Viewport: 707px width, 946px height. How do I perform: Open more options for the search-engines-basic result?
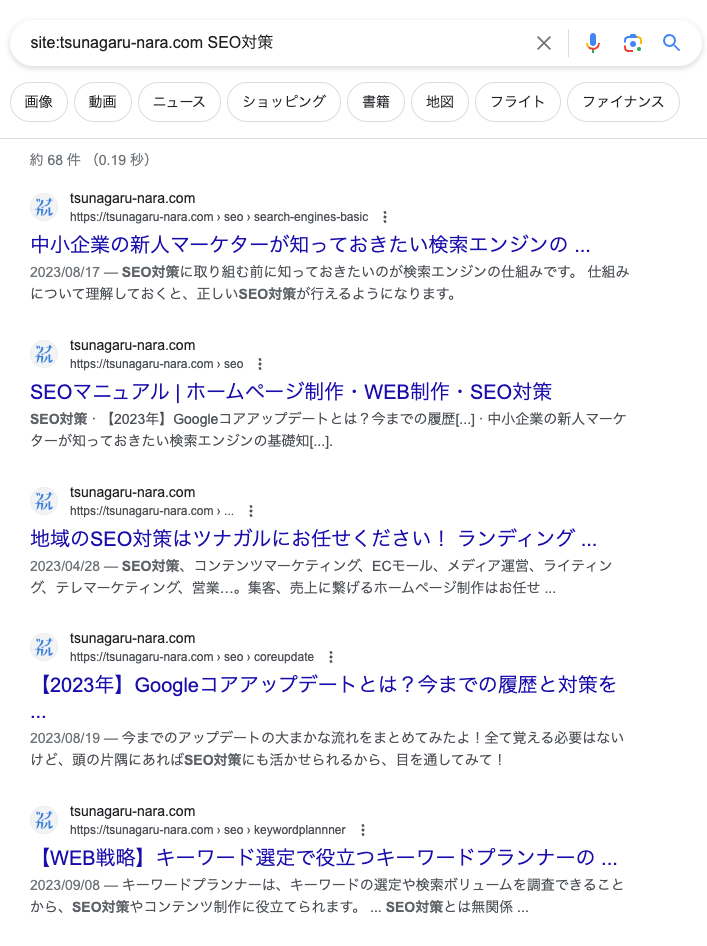[385, 217]
